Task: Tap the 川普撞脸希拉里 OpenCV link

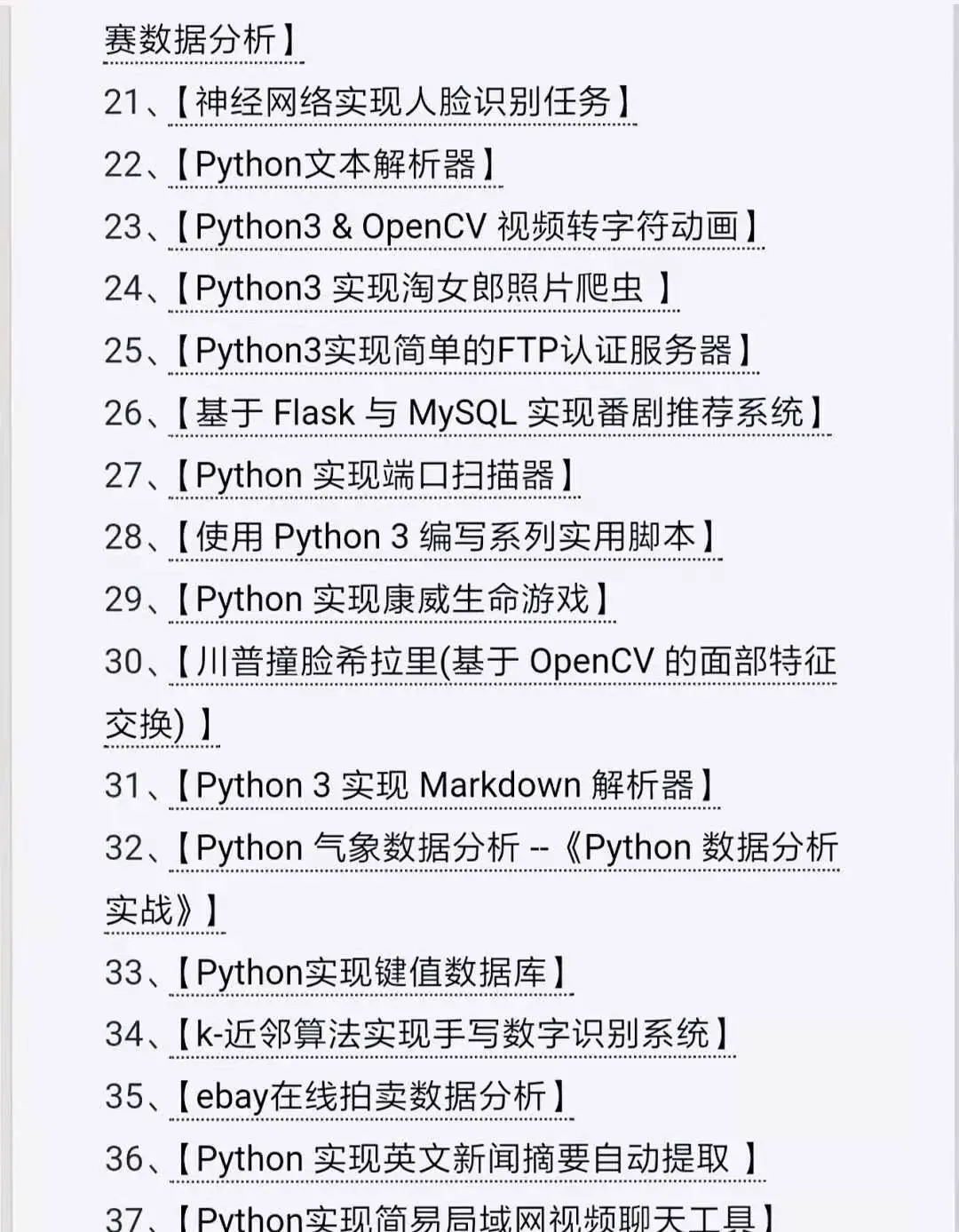Action: pos(503,662)
